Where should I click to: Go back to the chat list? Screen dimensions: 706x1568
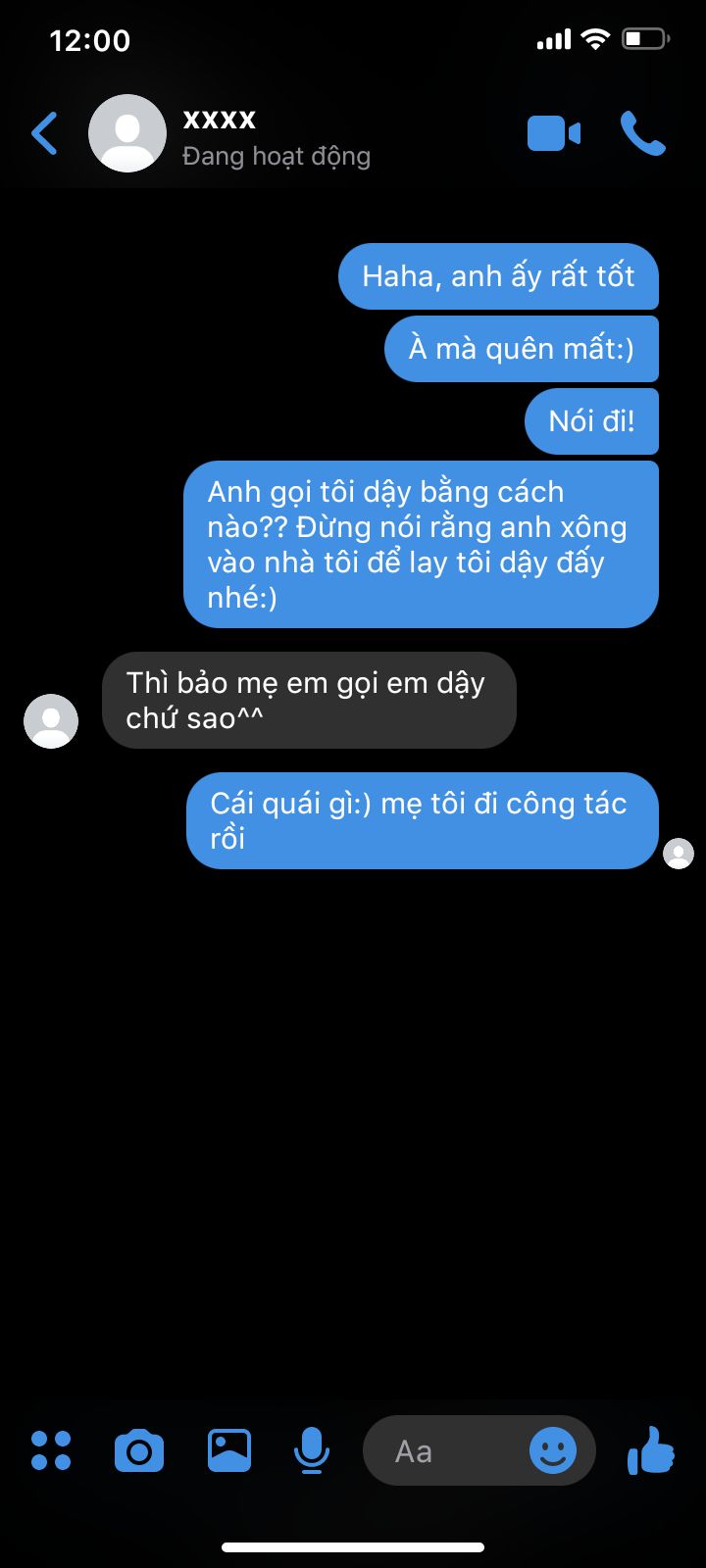tap(44, 134)
